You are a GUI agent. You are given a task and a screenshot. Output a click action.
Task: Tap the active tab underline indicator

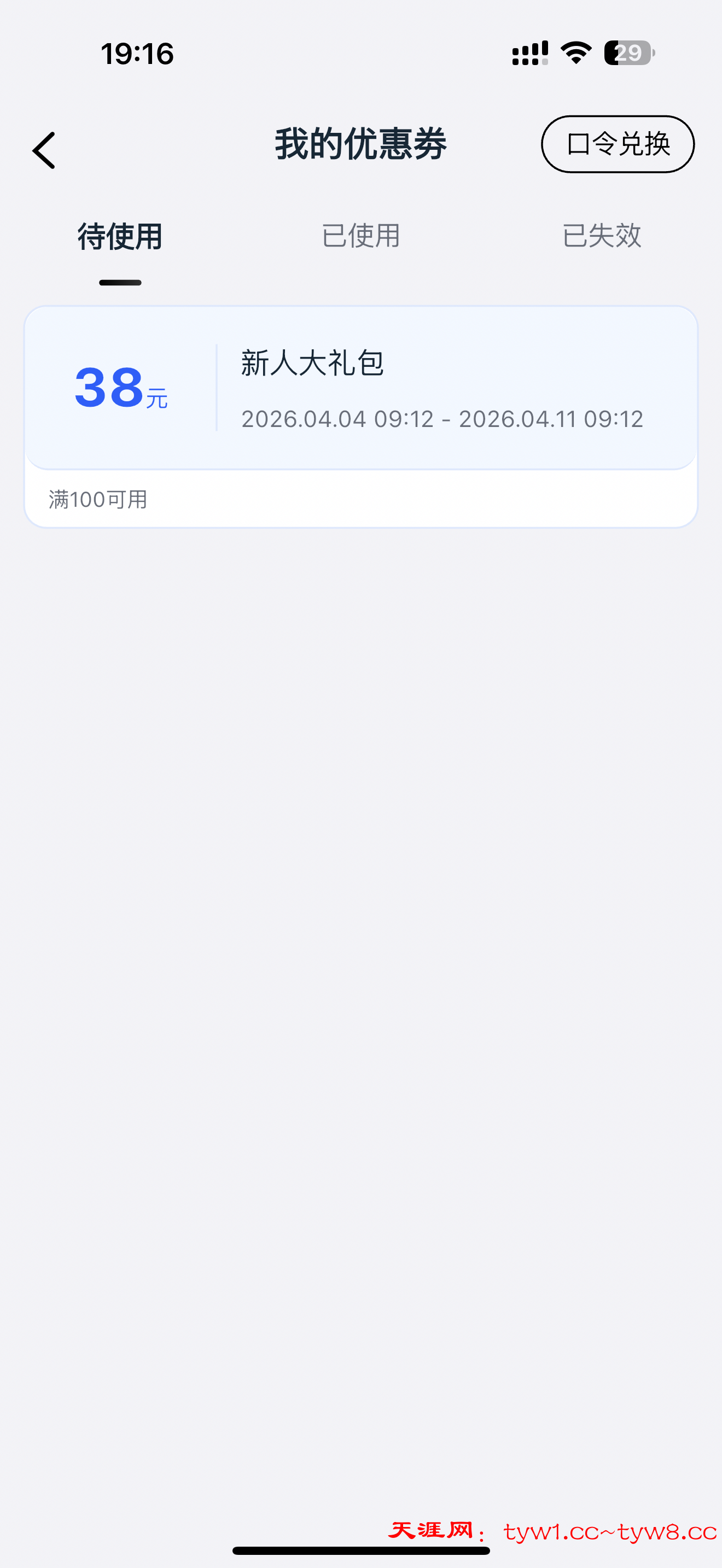tap(119, 282)
